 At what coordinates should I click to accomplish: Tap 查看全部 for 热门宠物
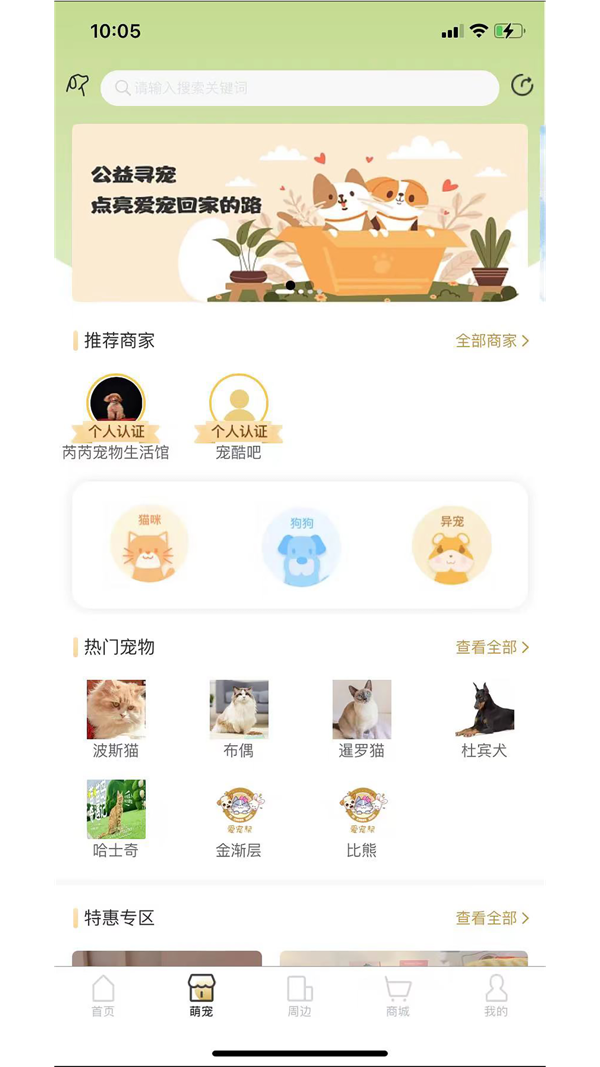click(x=492, y=648)
